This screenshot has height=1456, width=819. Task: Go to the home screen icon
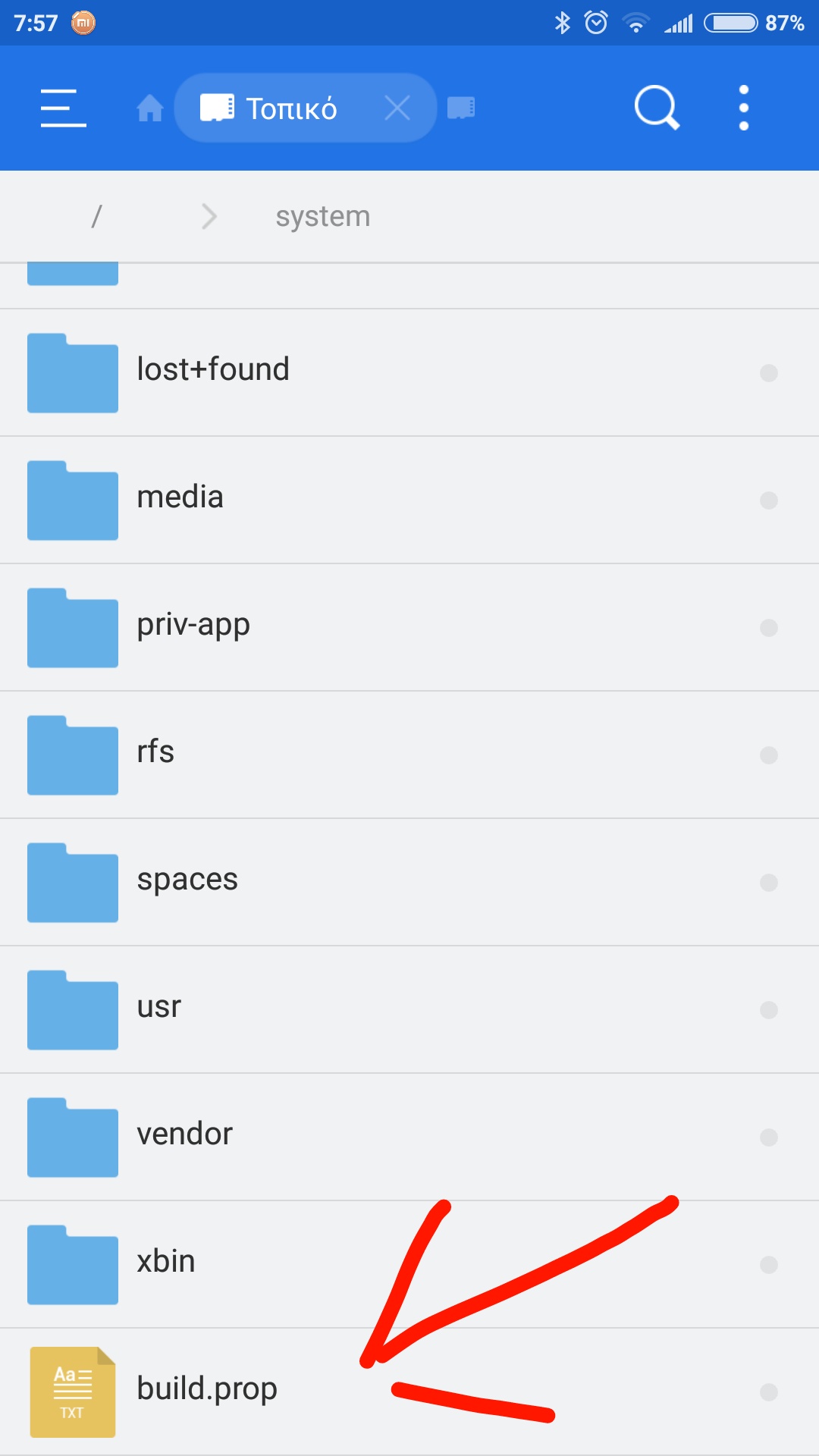(x=149, y=108)
